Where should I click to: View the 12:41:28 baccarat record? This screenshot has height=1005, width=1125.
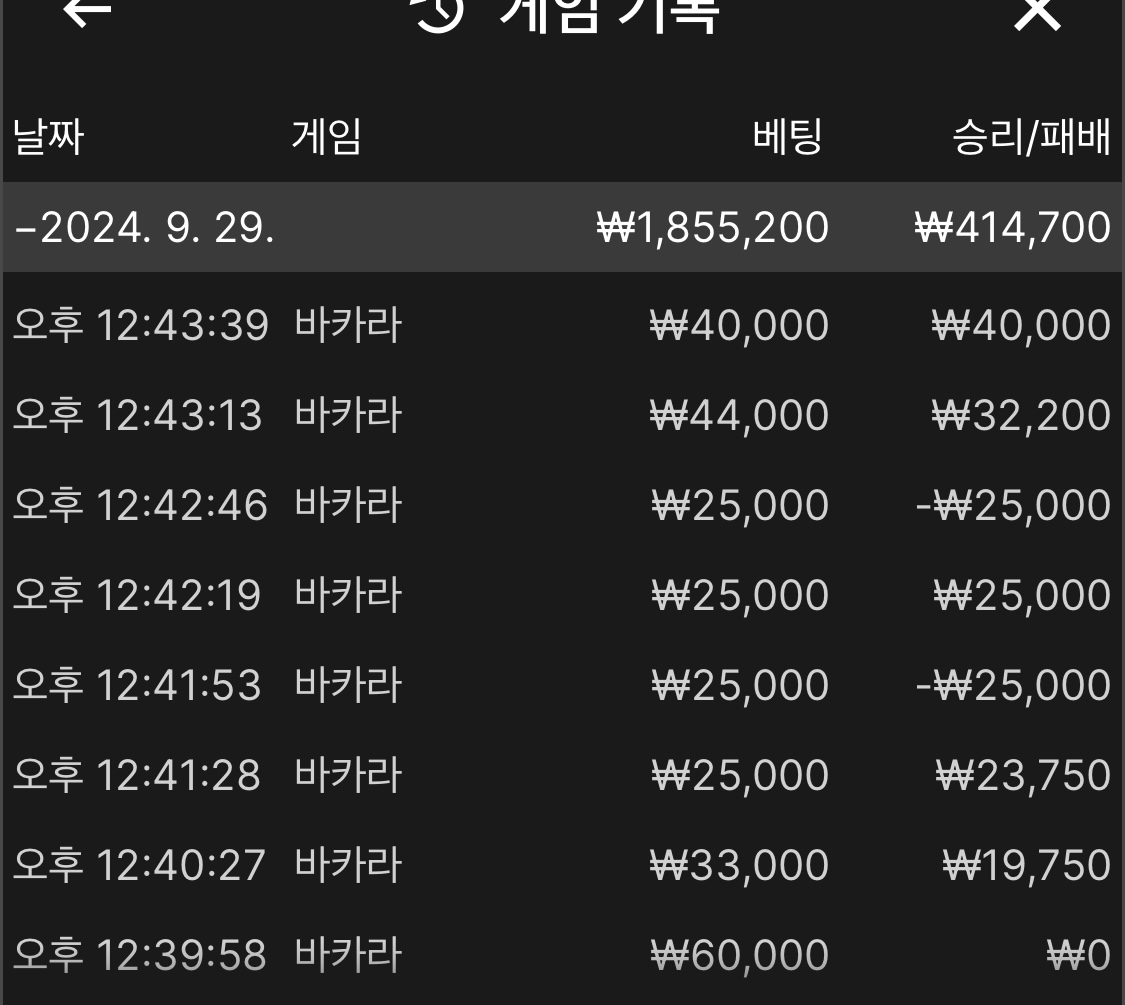pos(562,775)
